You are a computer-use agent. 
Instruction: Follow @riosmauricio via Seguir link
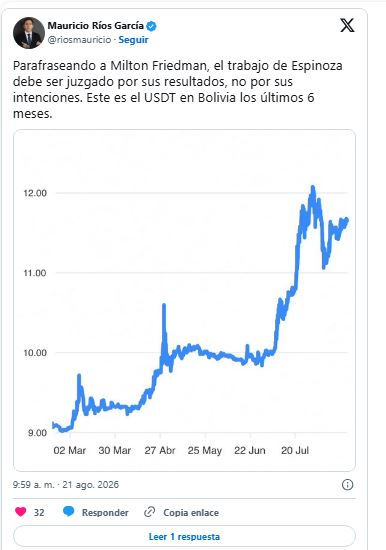pos(133,40)
